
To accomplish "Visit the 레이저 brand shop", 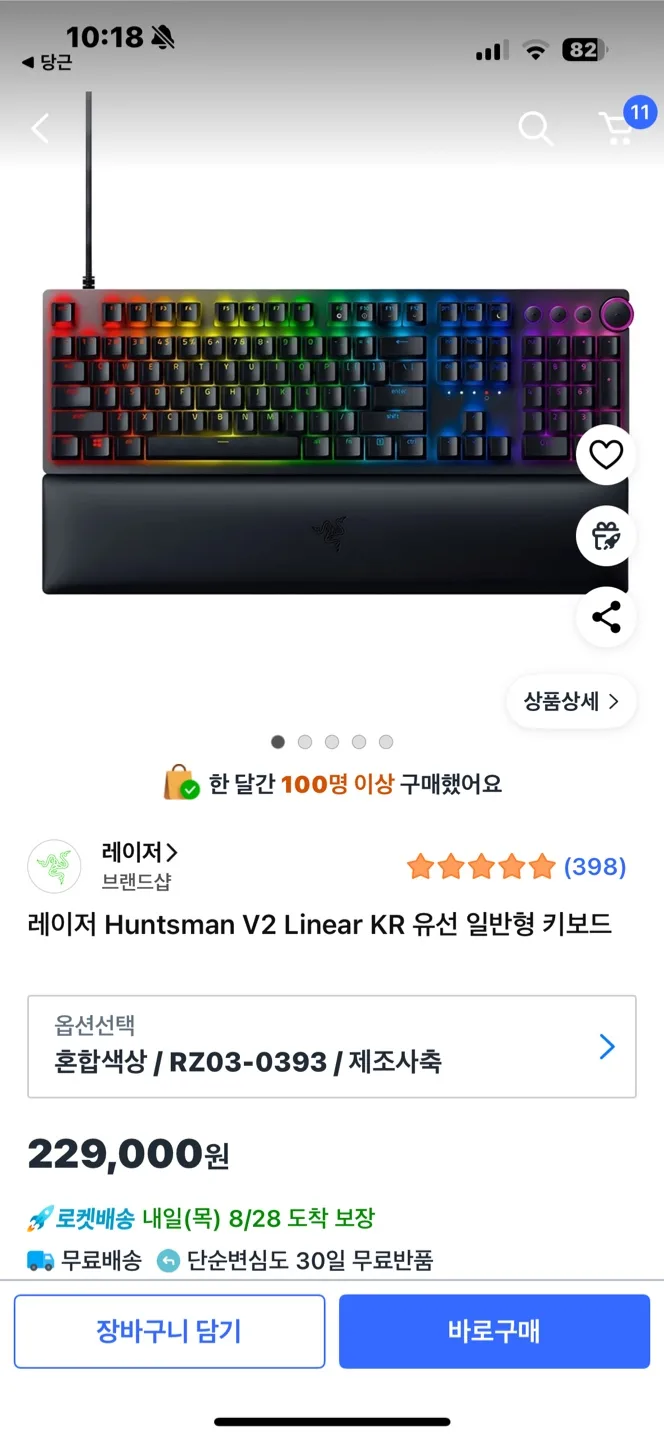I will click(139, 853).
